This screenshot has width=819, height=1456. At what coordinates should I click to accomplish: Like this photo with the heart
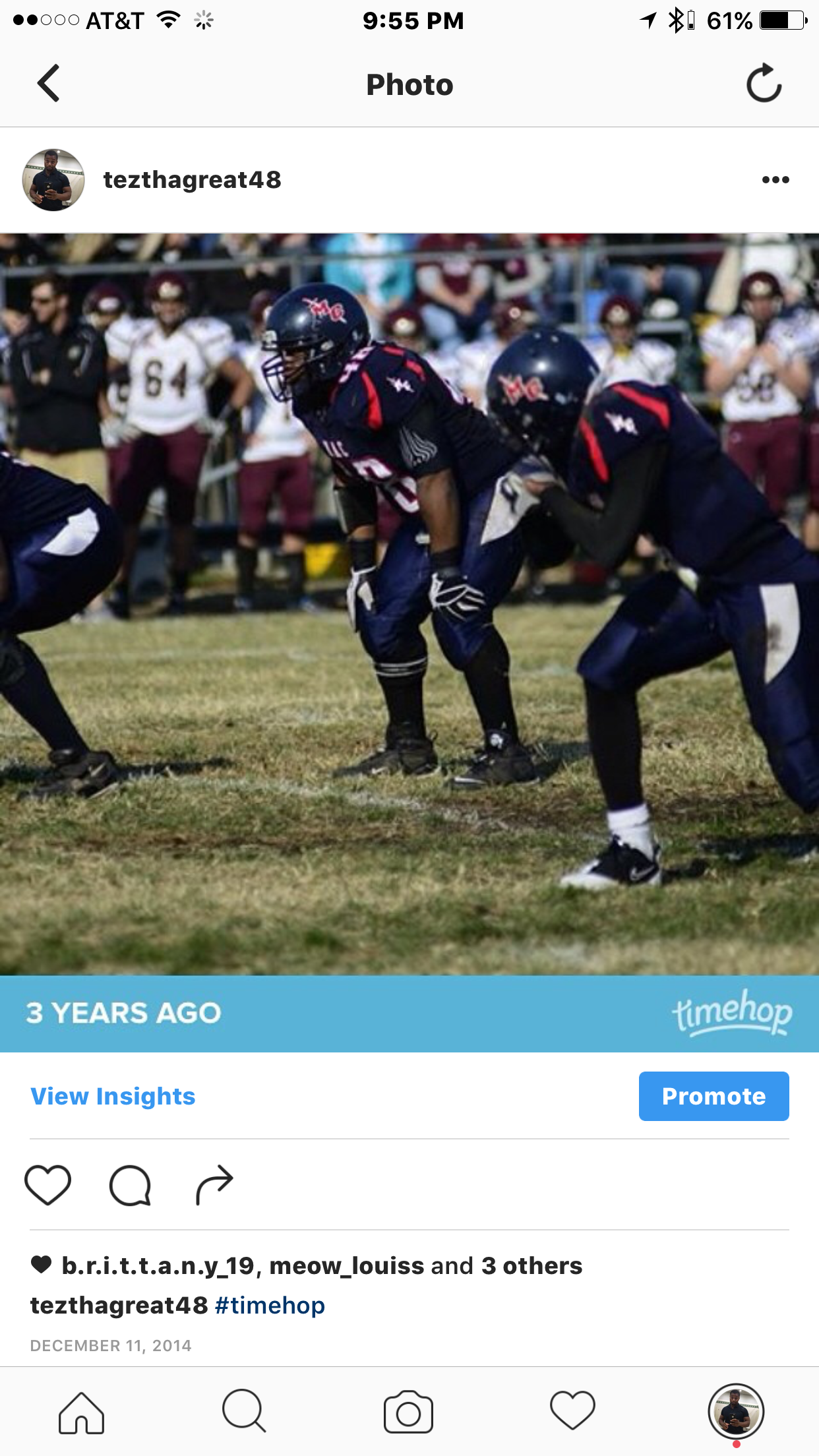(47, 1185)
